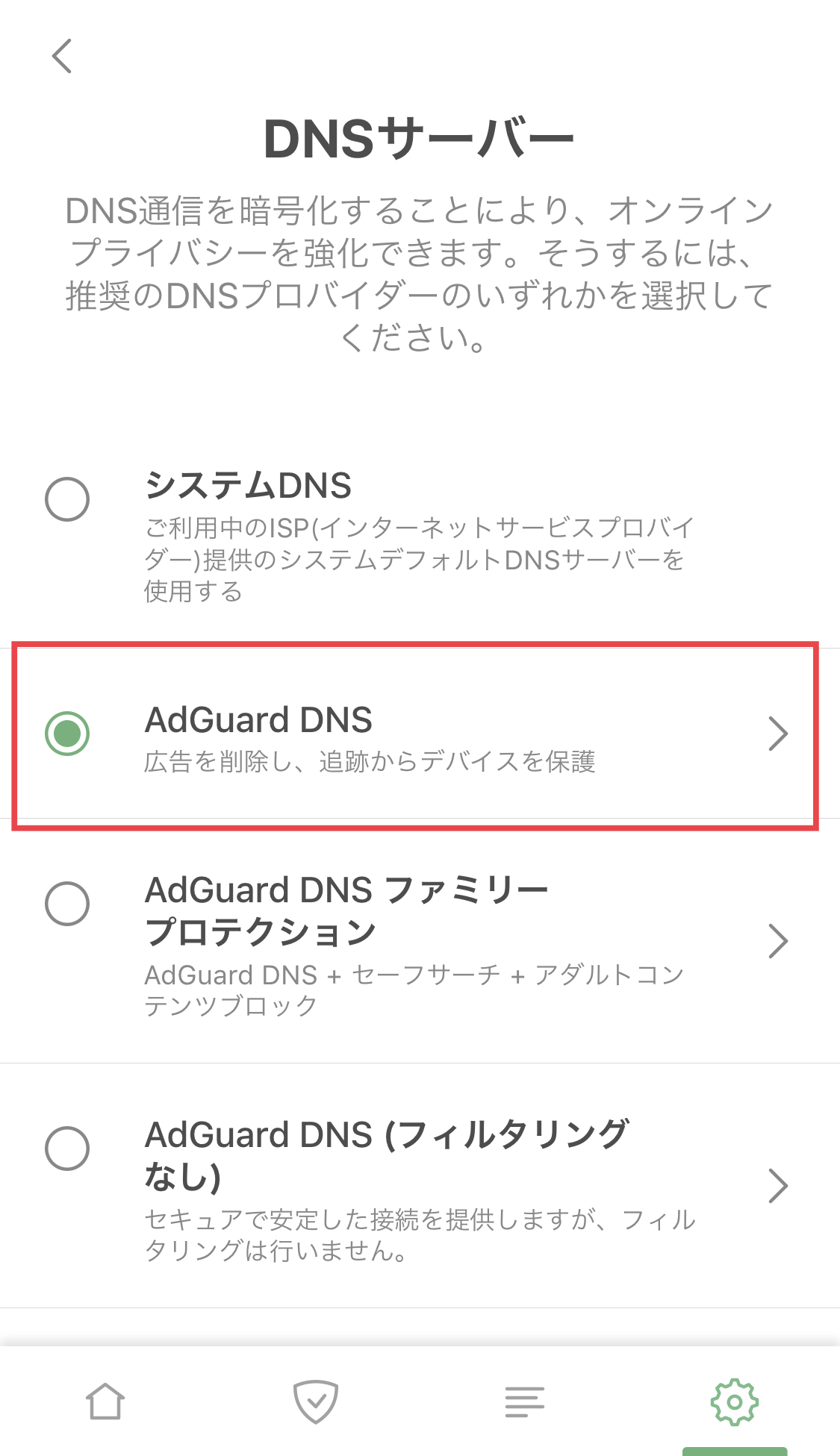Select the AdGuard DNS radio button
The height and width of the screenshot is (1456, 840).
(x=67, y=733)
